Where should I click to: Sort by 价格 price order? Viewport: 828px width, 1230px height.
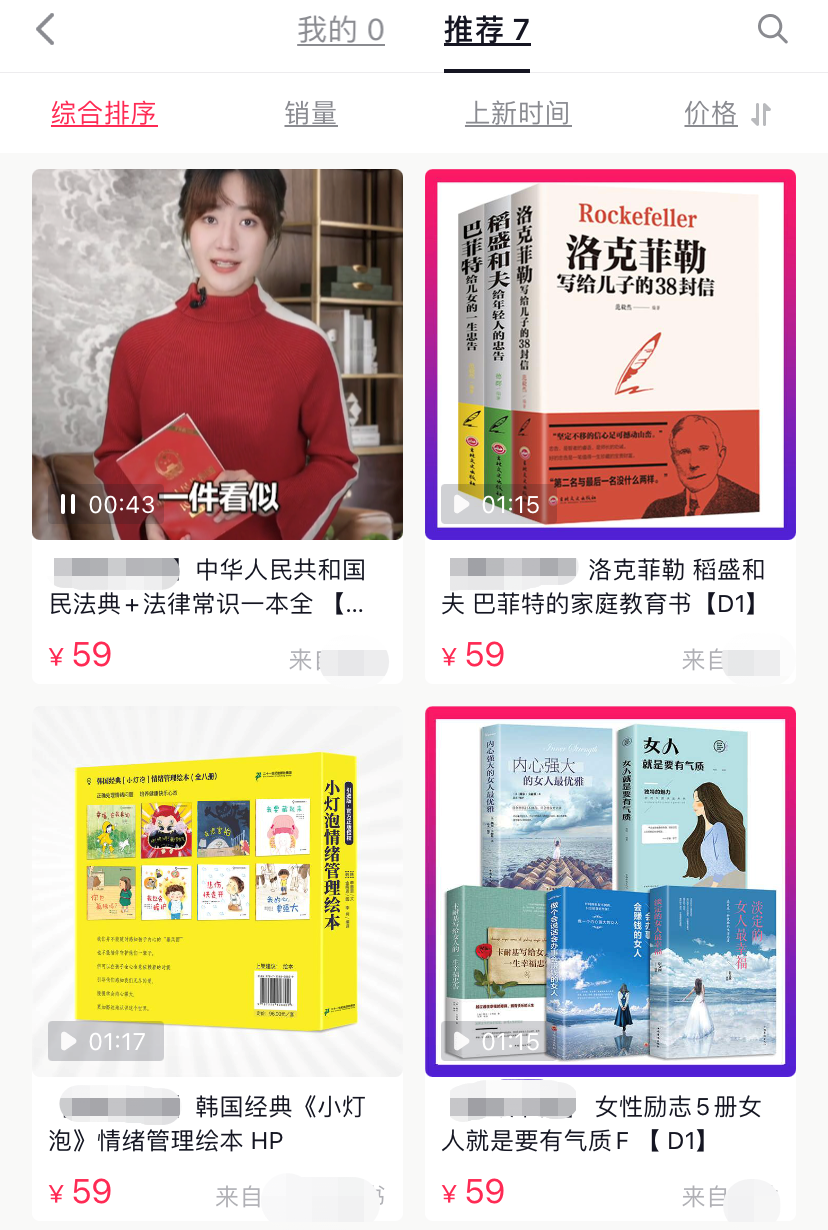tap(727, 113)
